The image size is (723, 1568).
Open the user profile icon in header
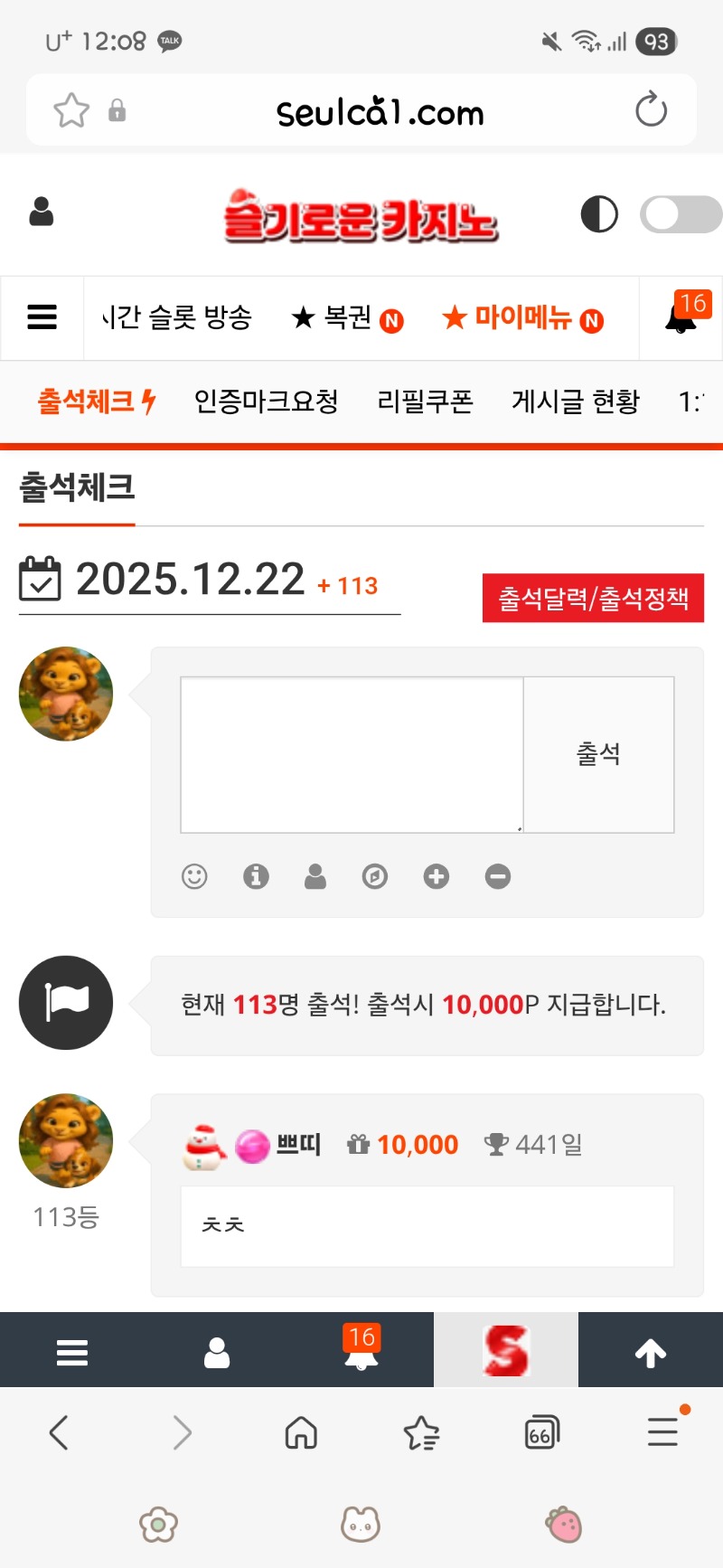(x=42, y=212)
